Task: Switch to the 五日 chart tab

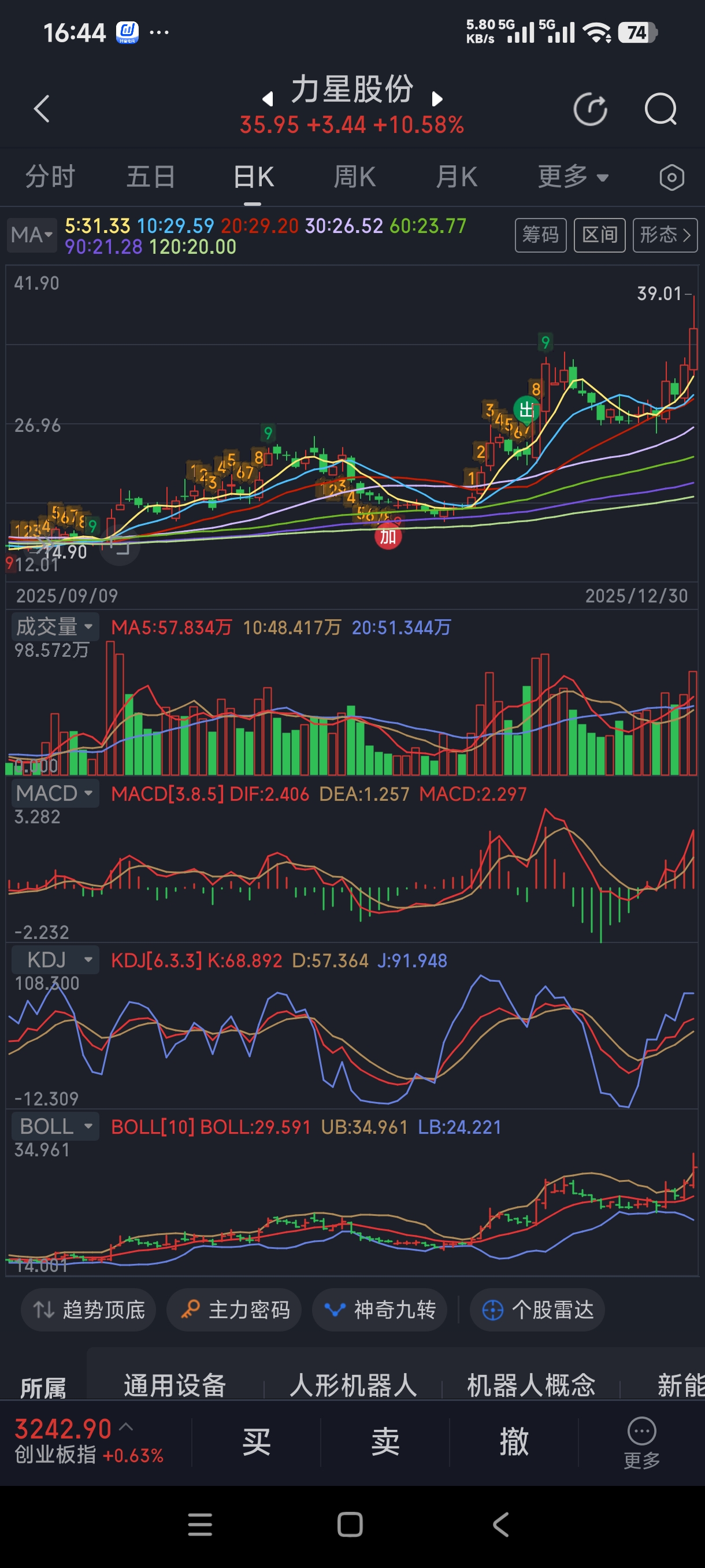Action: (x=150, y=177)
